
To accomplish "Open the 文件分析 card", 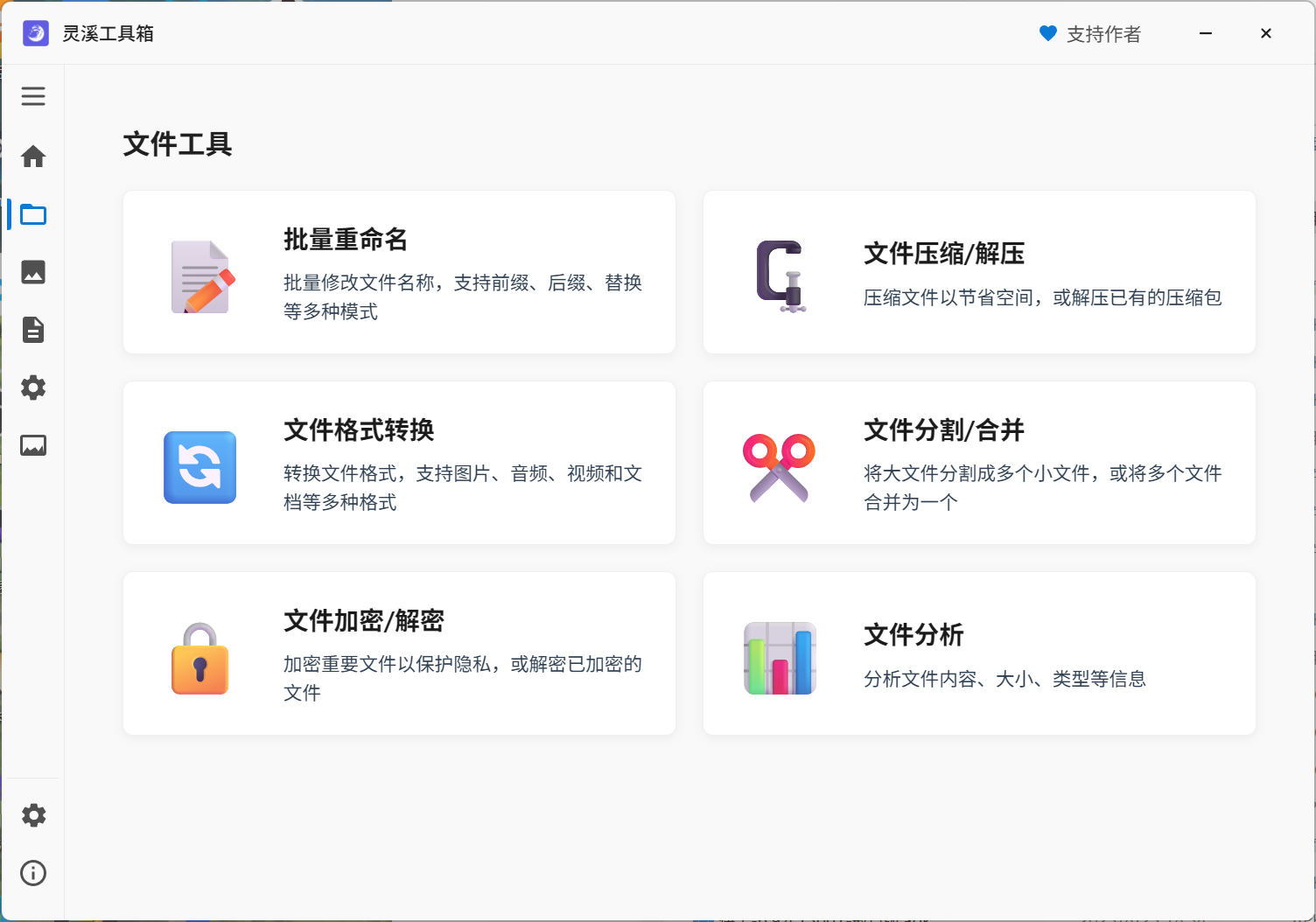I will coord(978,653).
